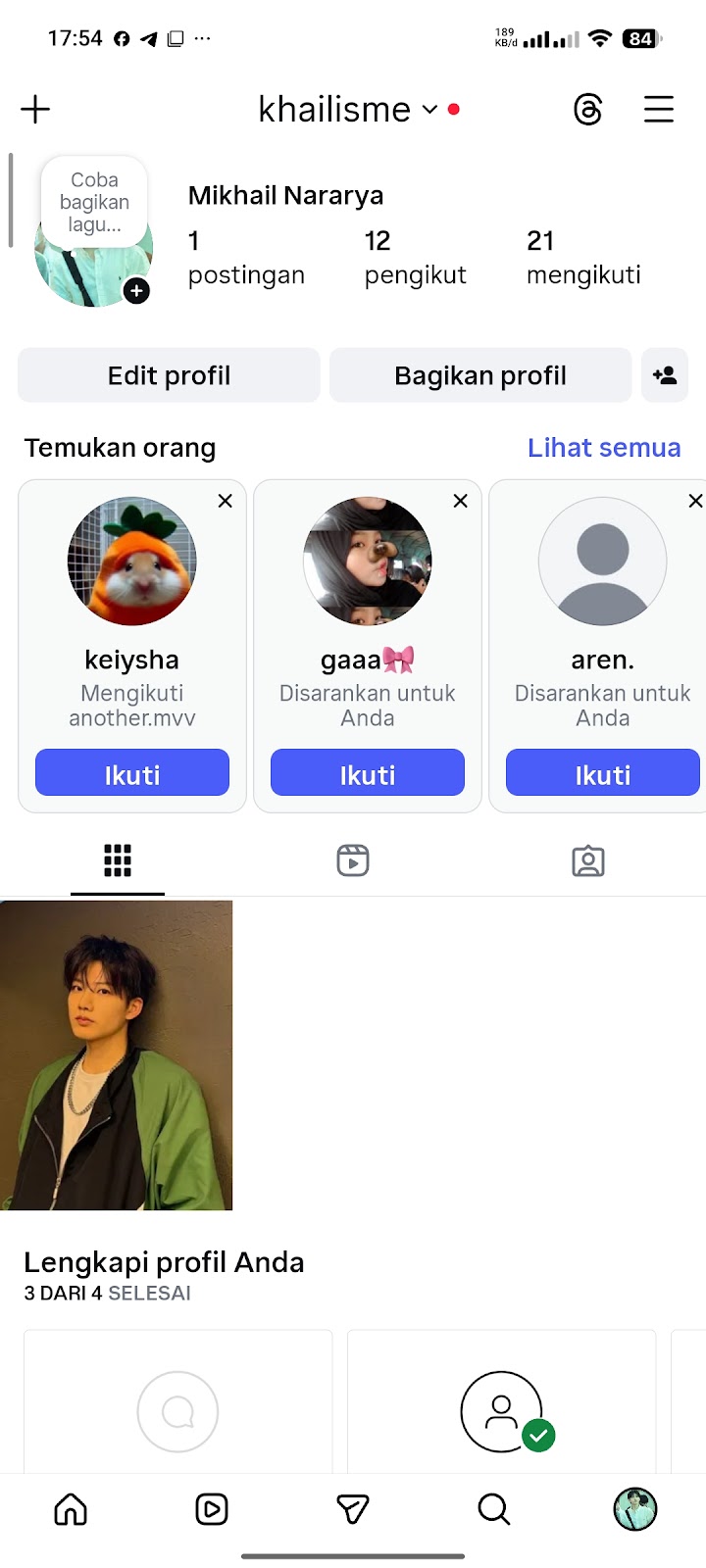Tap Bagikan profil button
Viewport: 706px width, 1568px height.
(480, 375)
